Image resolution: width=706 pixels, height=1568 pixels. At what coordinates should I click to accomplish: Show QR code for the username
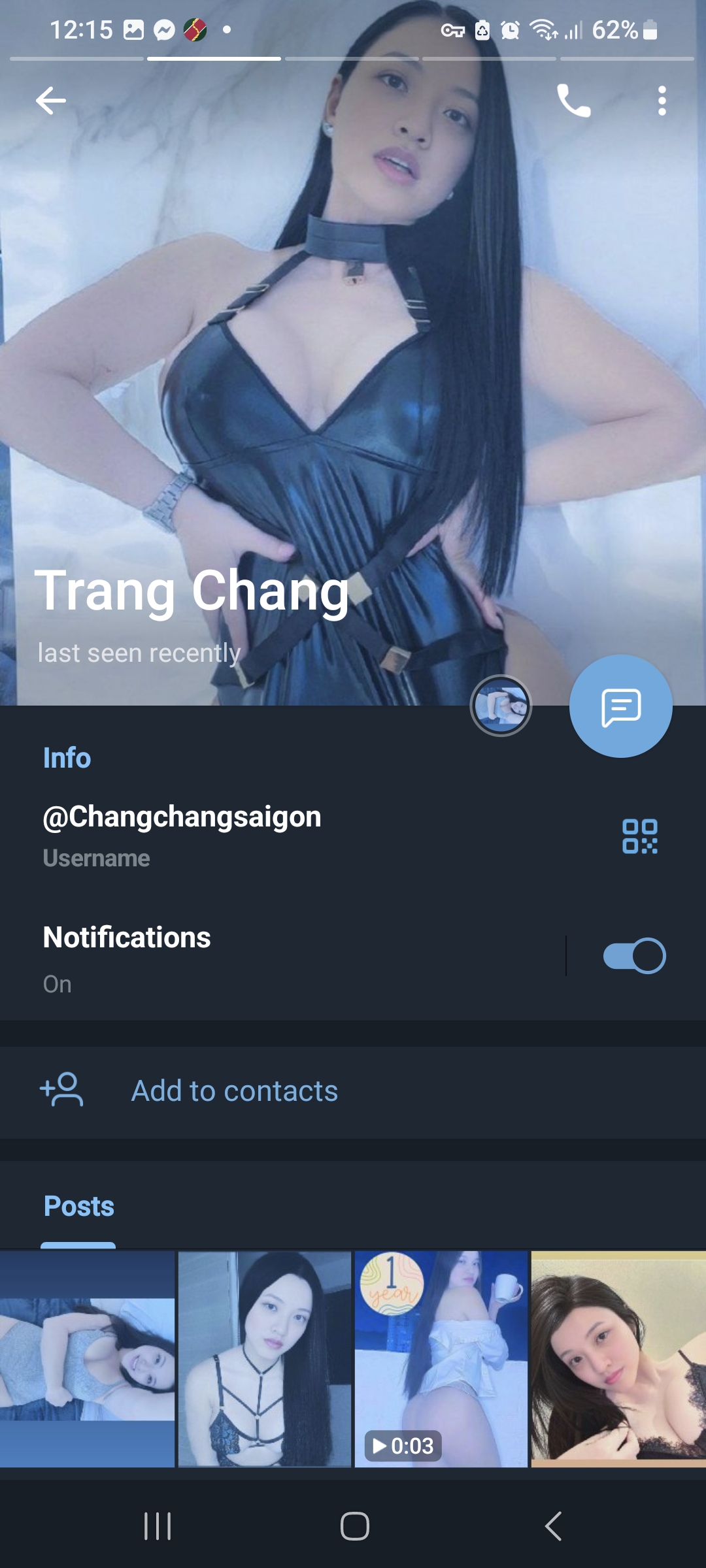point(639,836)
